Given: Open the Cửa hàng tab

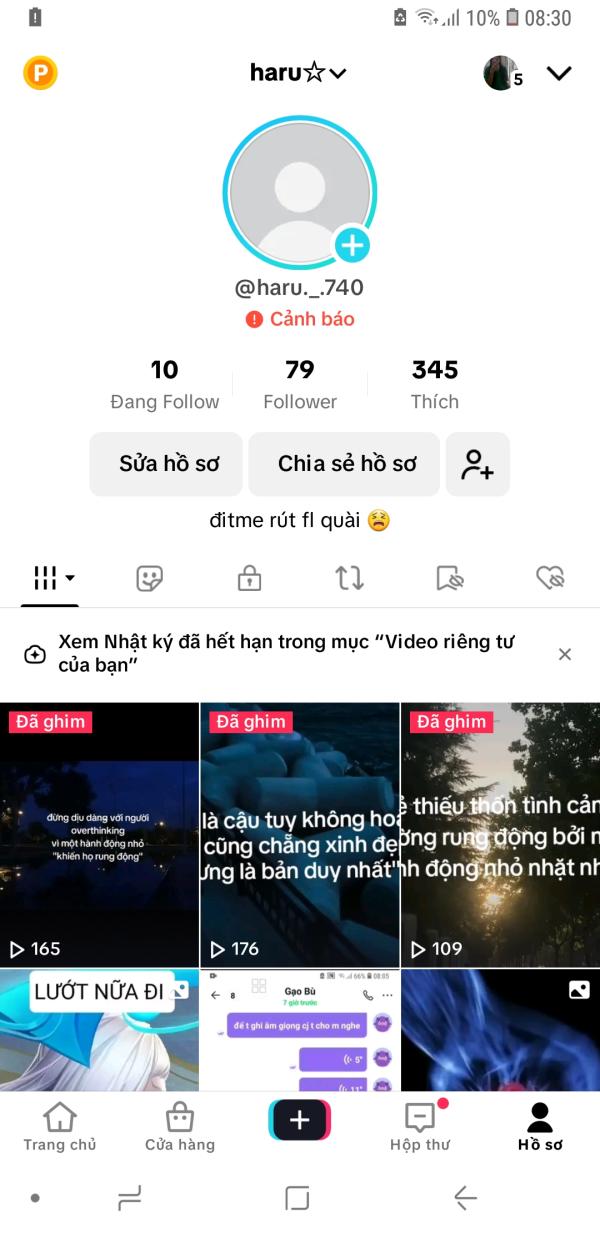Looking at the screenshot, I should (180, 1127).
